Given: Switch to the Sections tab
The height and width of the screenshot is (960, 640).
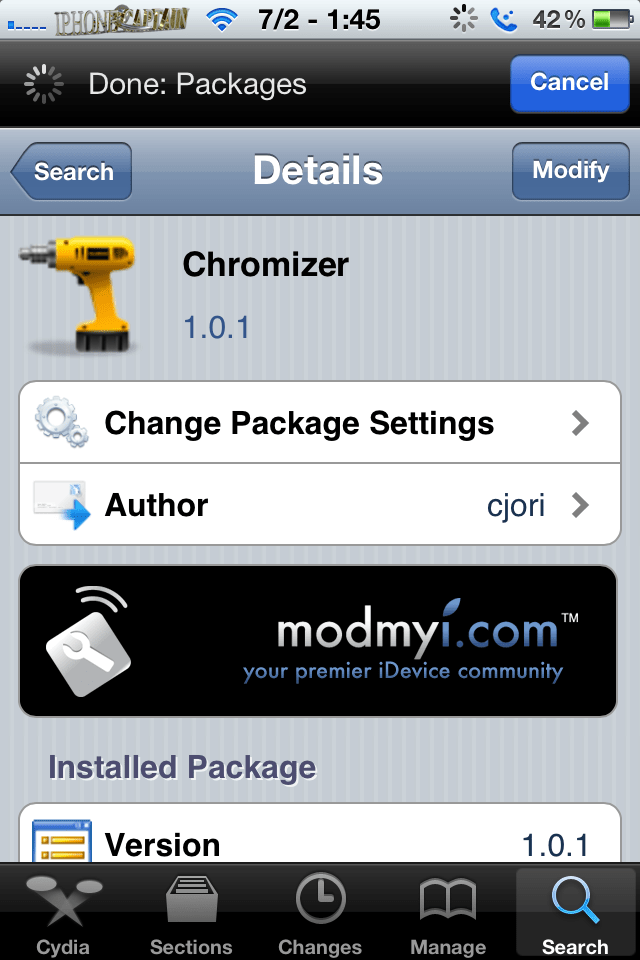Looking at the screenshot, I should 191,913.
